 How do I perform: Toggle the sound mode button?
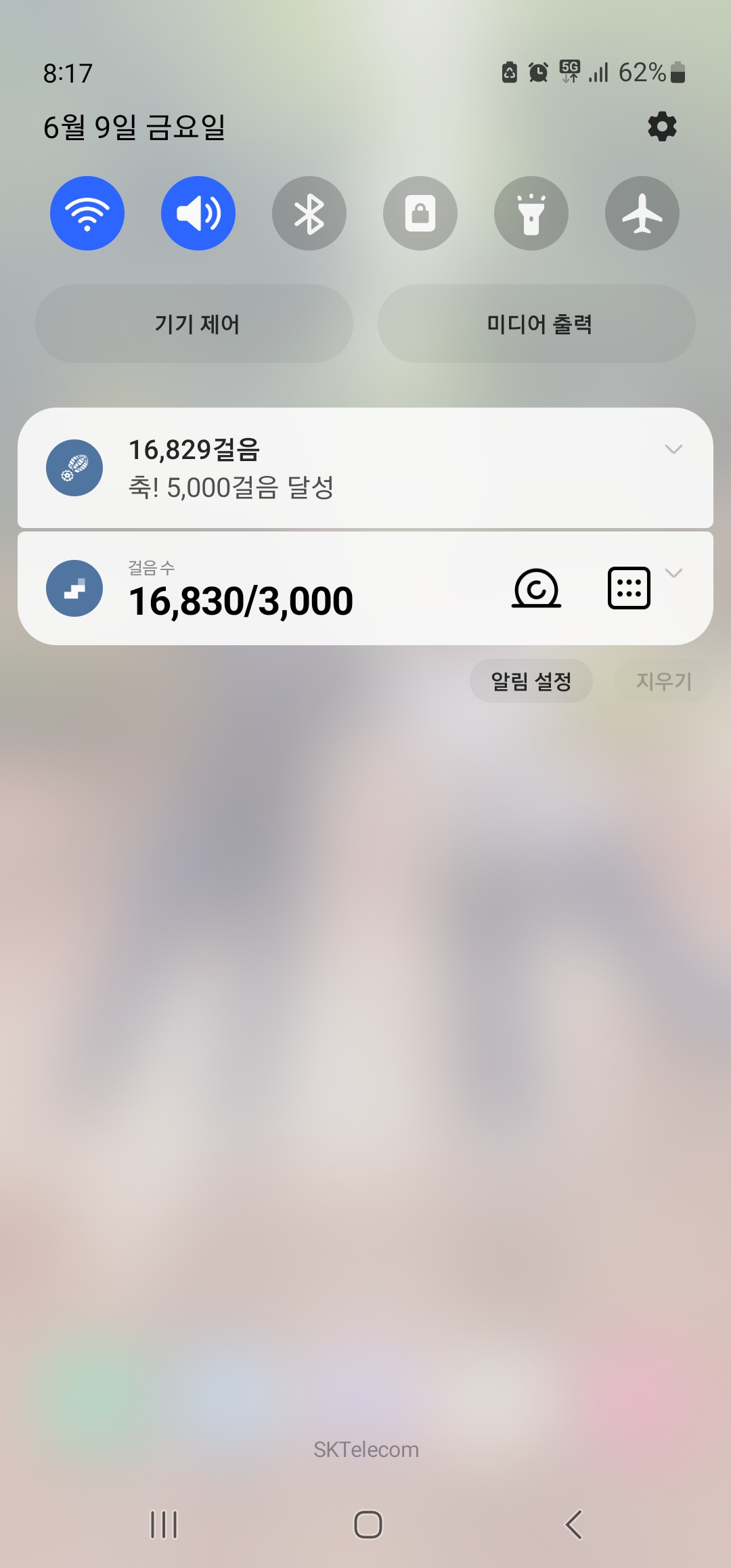pyautogui.click(x=198, y=213)
